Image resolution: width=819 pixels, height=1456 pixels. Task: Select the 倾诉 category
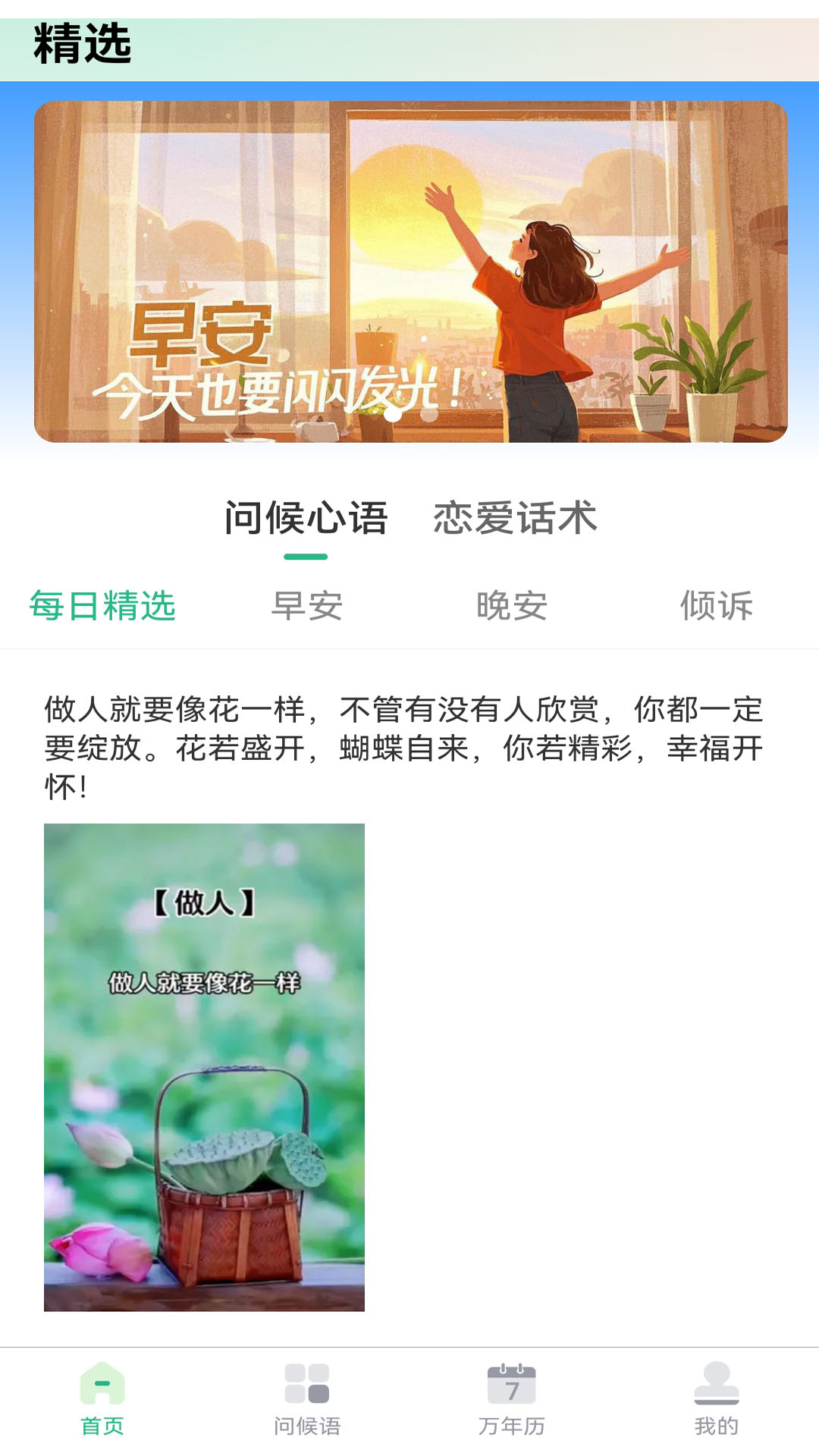tap(717, 605)
